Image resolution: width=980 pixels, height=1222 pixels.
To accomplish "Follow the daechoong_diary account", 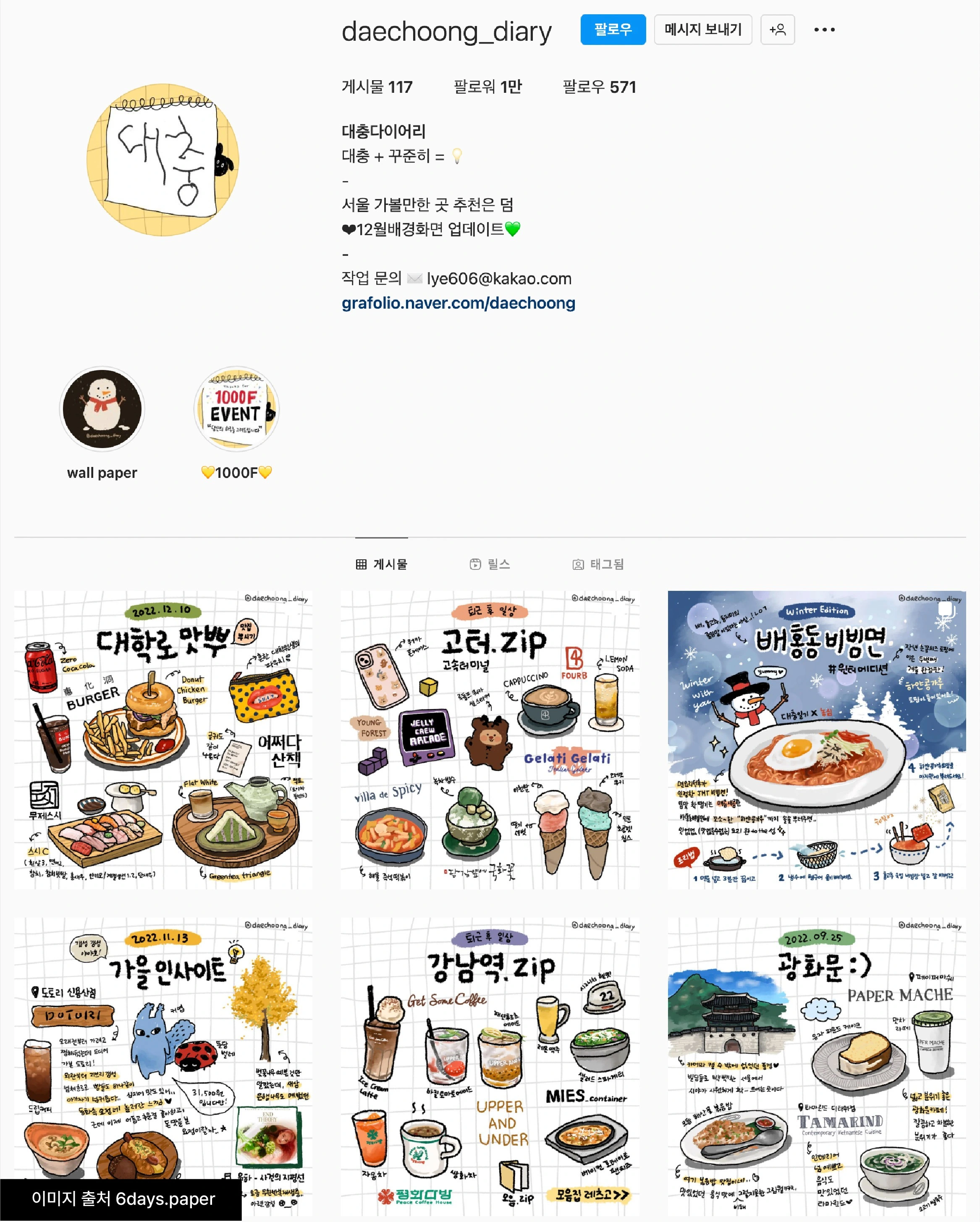I will pos(612,29).
